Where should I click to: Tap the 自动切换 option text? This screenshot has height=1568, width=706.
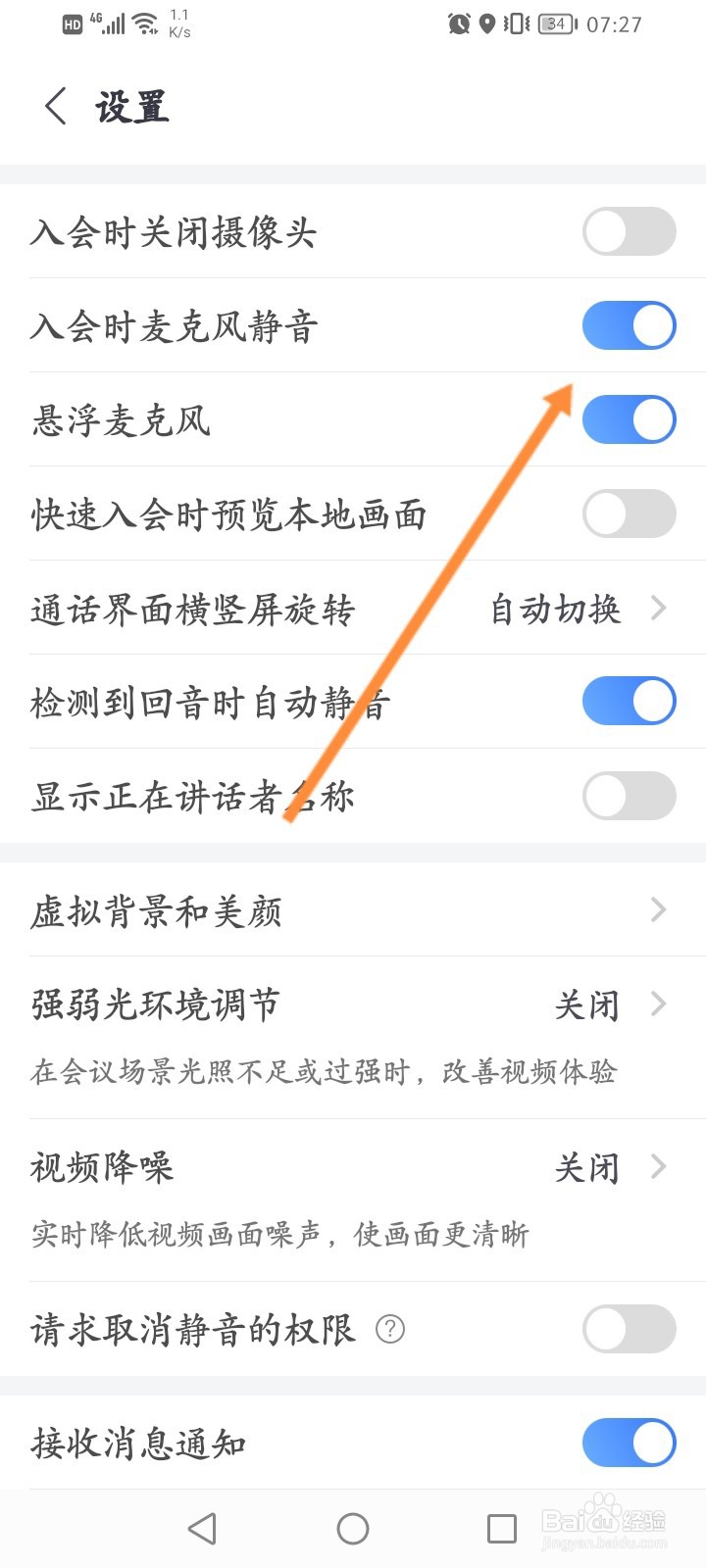555,609
